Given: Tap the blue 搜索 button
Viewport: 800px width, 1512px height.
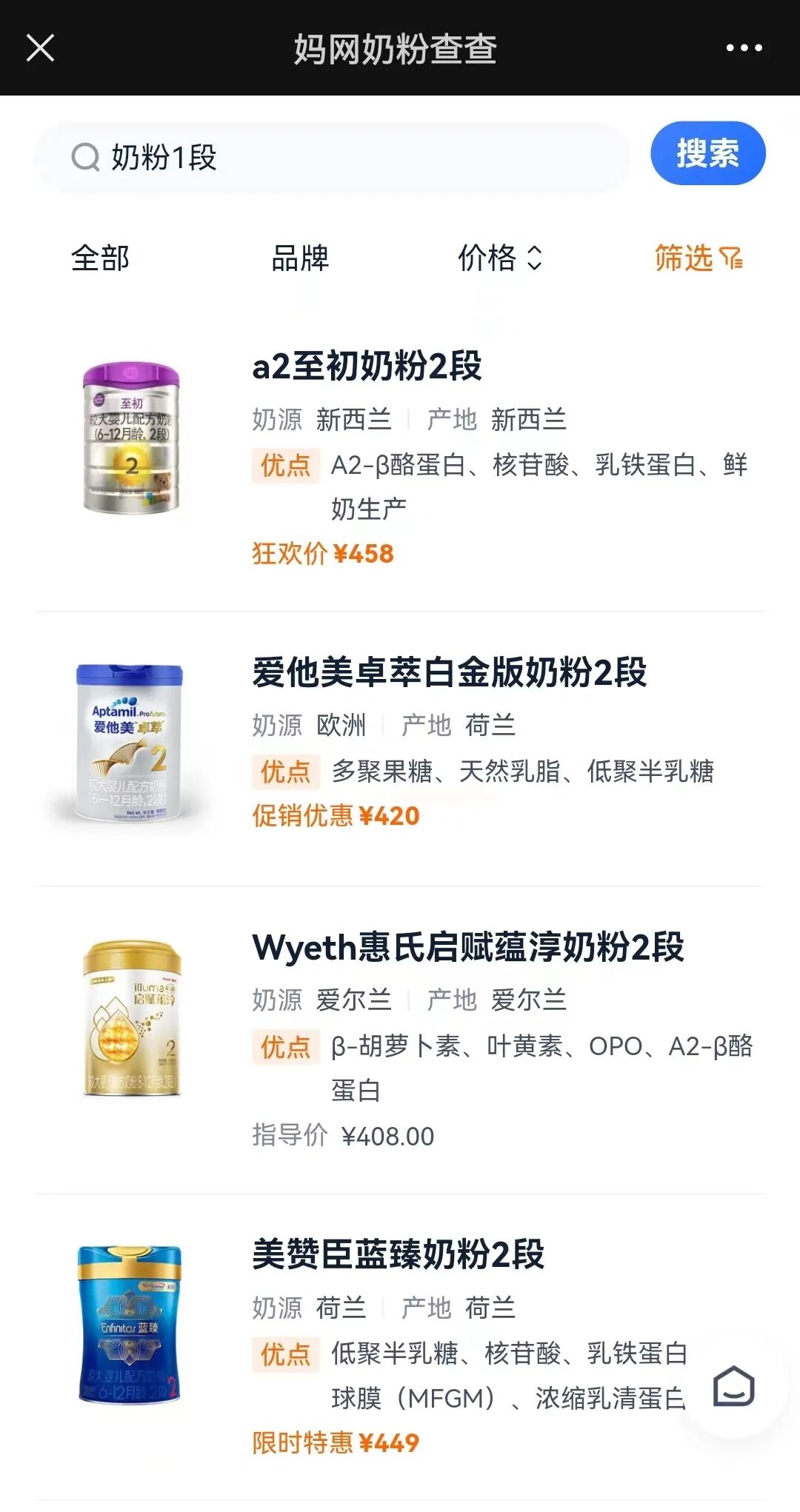Looking at the screenshot, I should [x=707, y=154].
